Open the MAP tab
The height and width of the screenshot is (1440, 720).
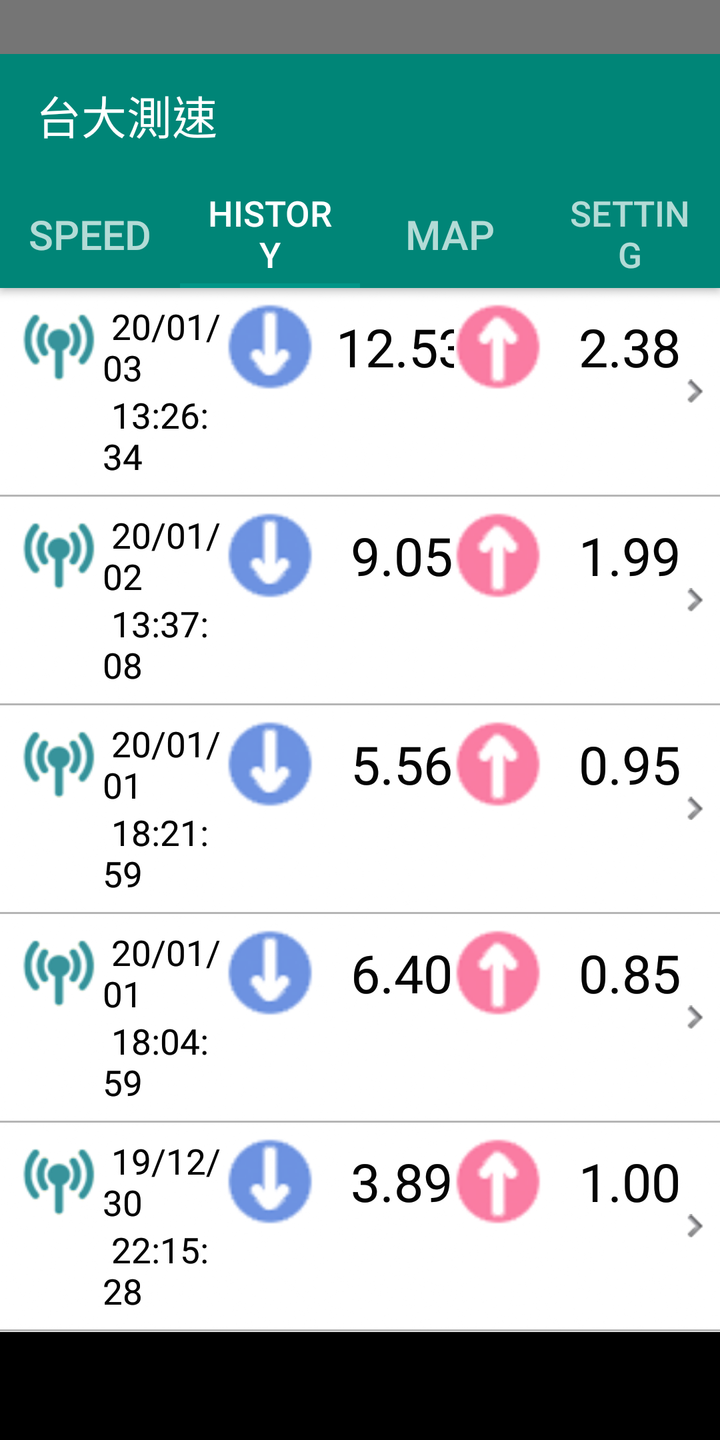pos(450,236)
